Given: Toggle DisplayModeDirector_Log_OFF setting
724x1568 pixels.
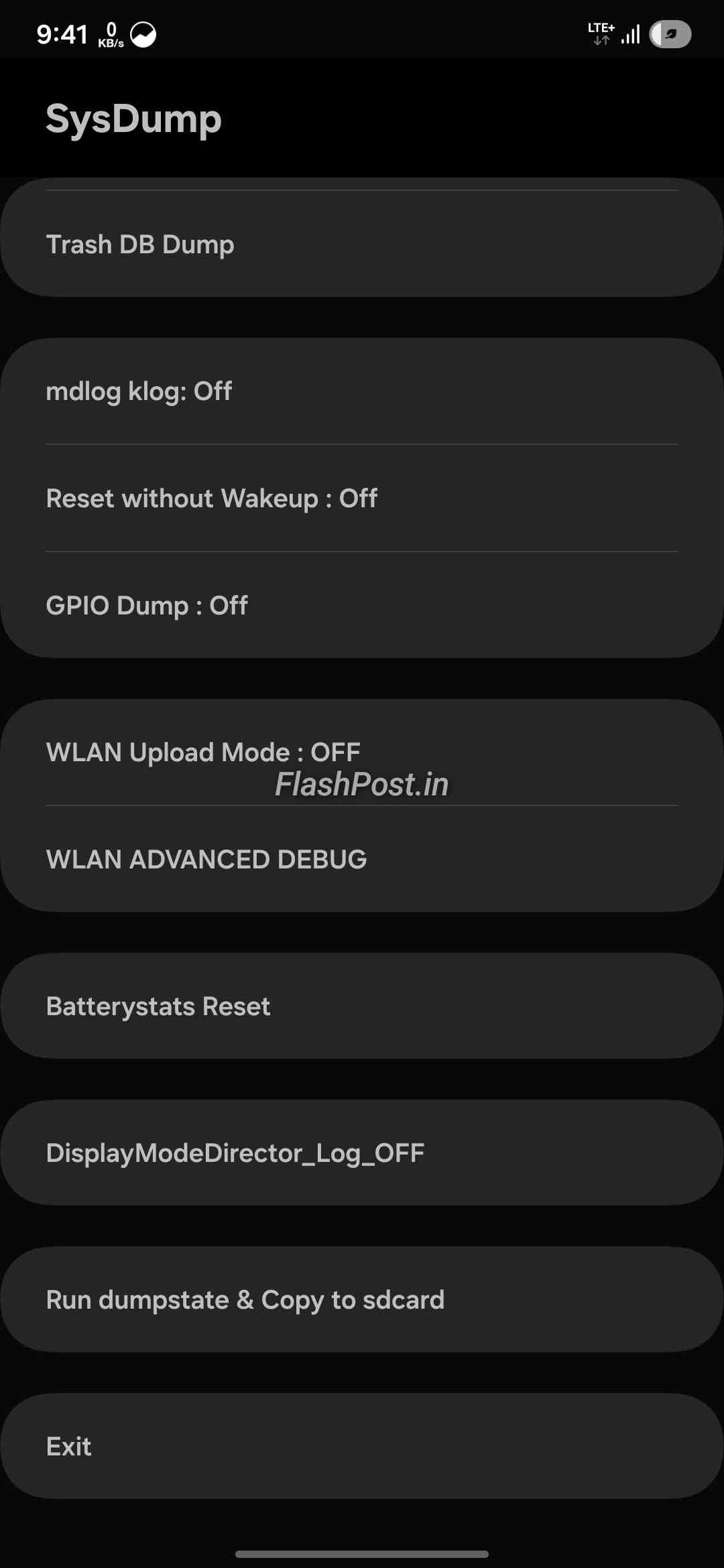Looking at the screenshot, I should [362, 1151].
